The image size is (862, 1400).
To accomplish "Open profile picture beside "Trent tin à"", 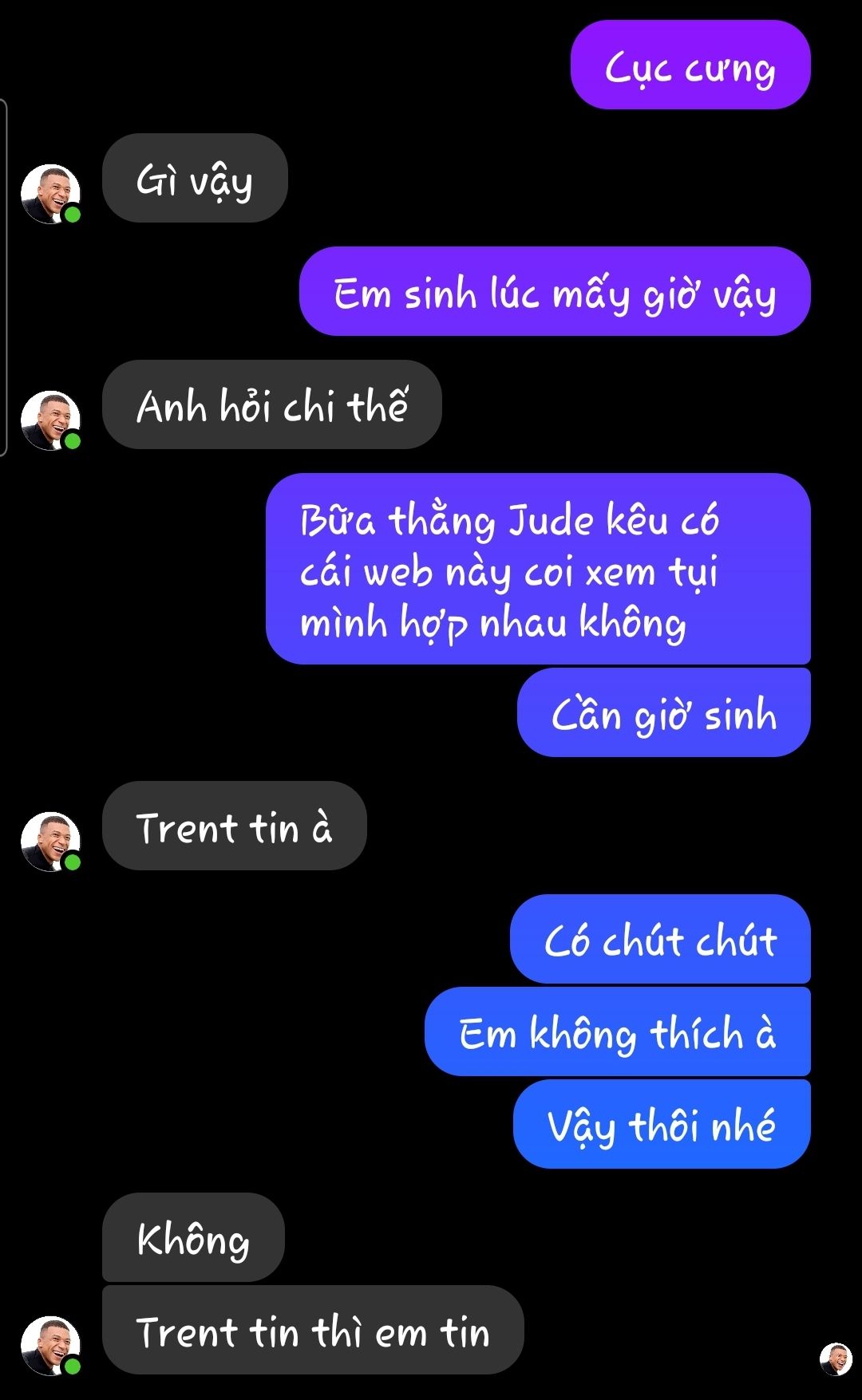I will [x=50, y=842].
